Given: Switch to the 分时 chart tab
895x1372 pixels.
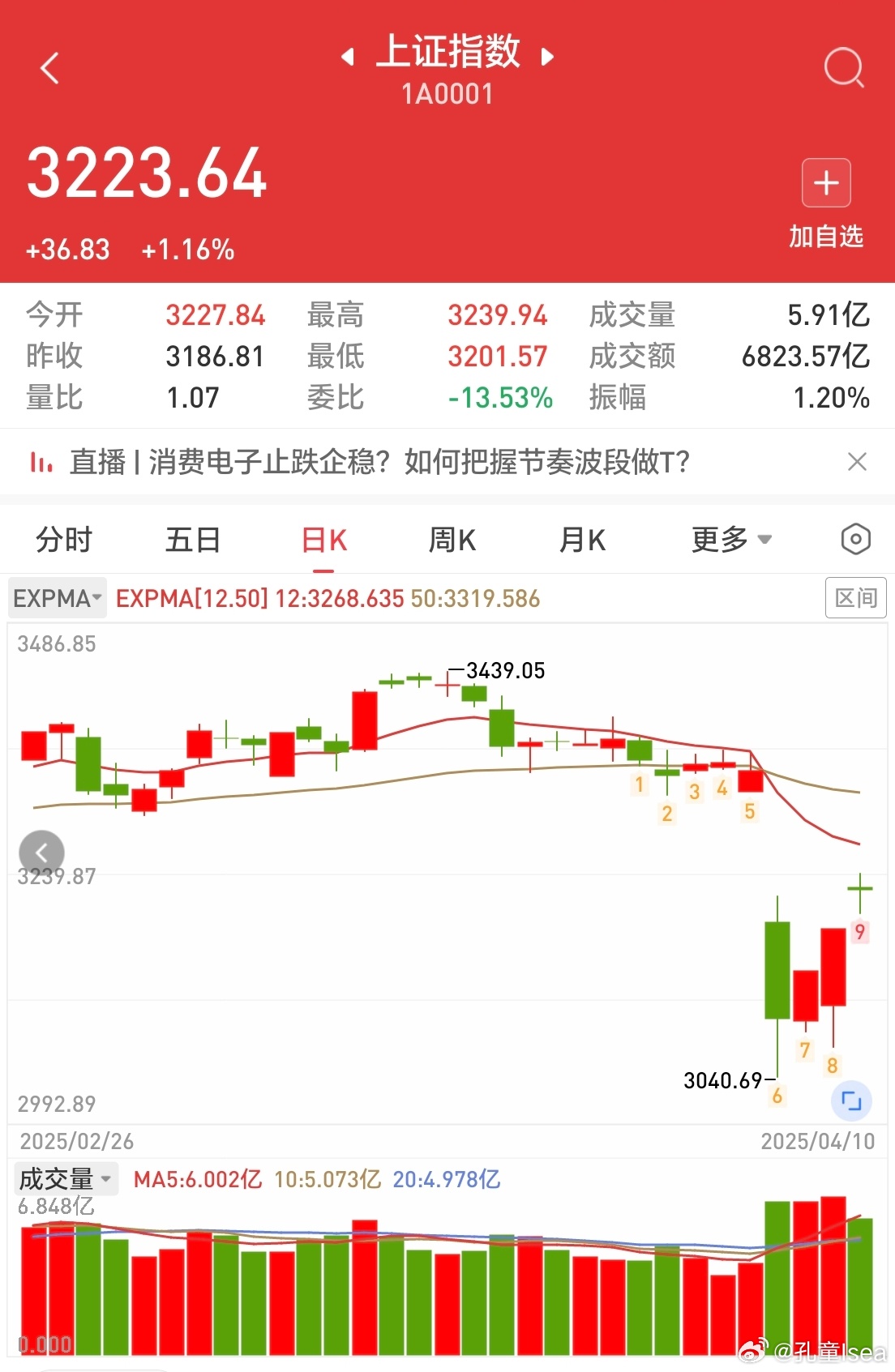Looking at the screenshot, I should (64, 540).
